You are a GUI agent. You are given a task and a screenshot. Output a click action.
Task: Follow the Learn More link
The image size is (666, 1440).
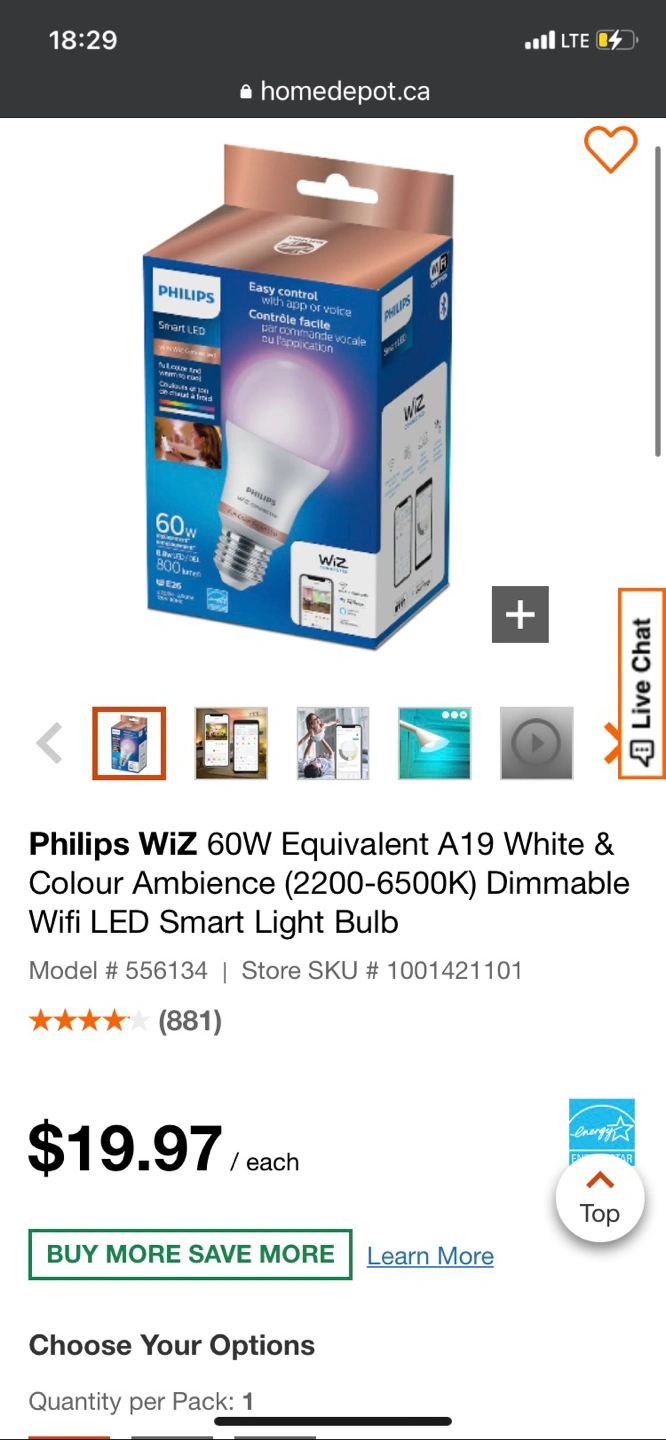click(430, 1256)
